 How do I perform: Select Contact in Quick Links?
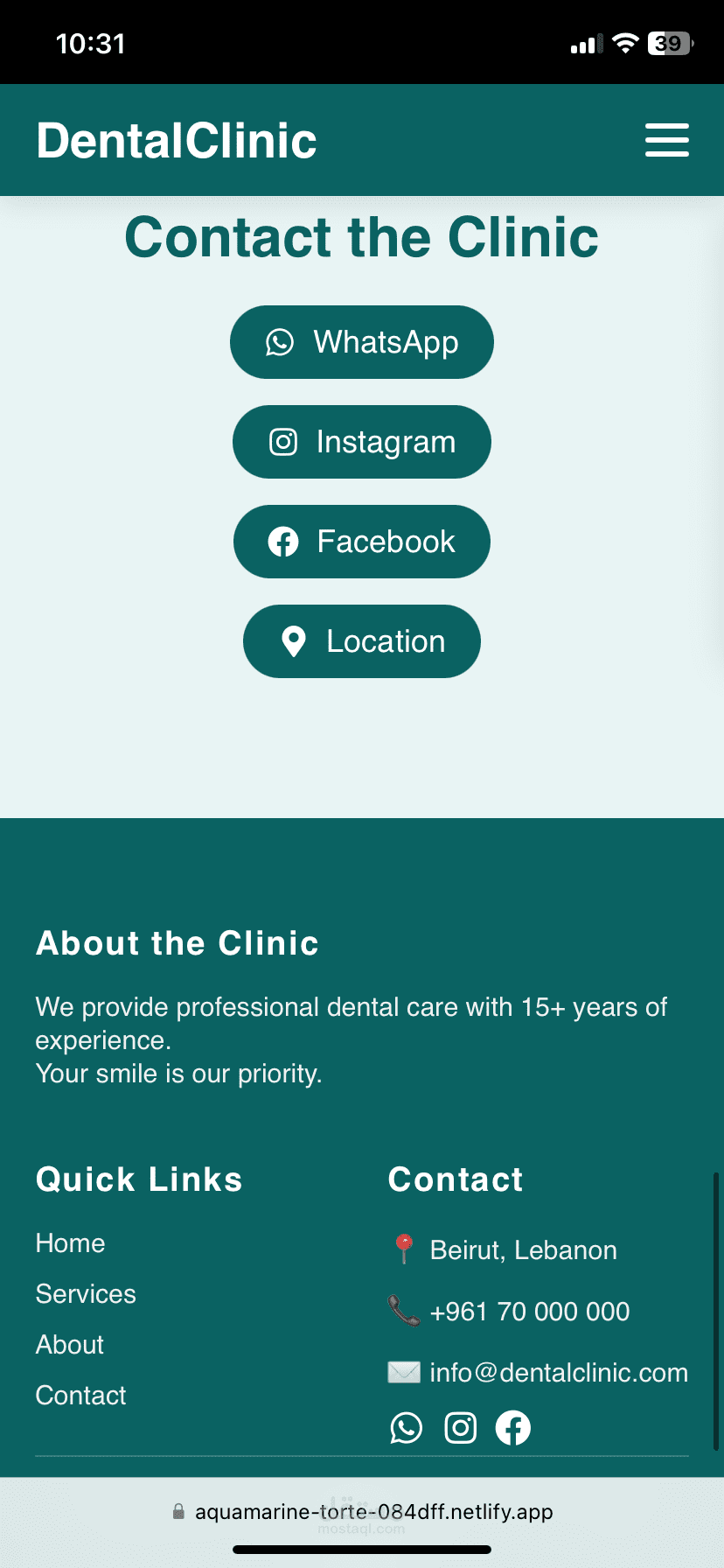point(80,1396)
